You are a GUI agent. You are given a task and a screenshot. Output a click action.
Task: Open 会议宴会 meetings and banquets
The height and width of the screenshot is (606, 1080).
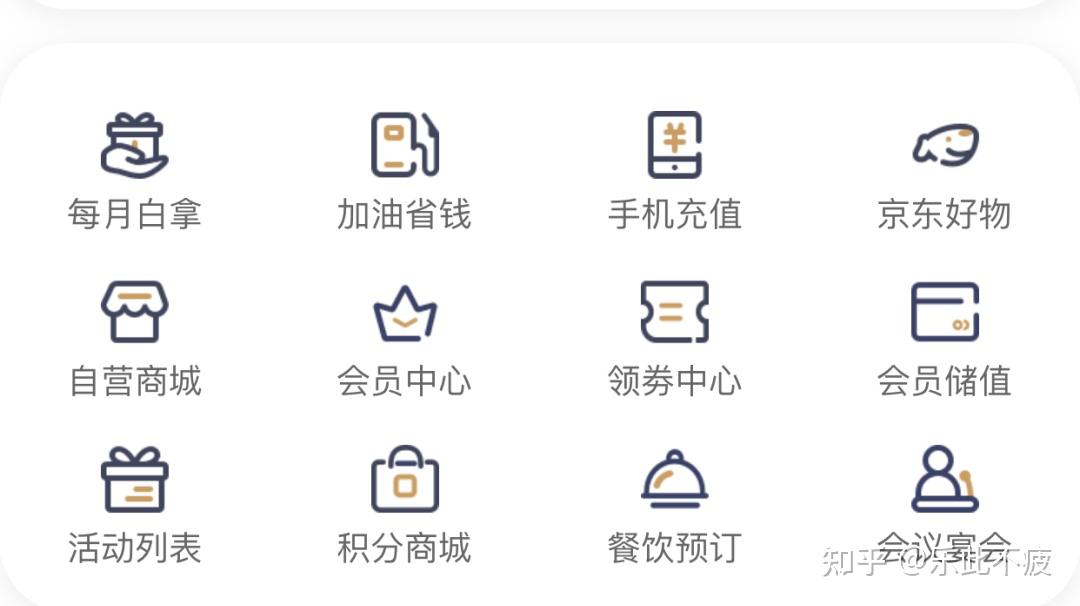944,480
